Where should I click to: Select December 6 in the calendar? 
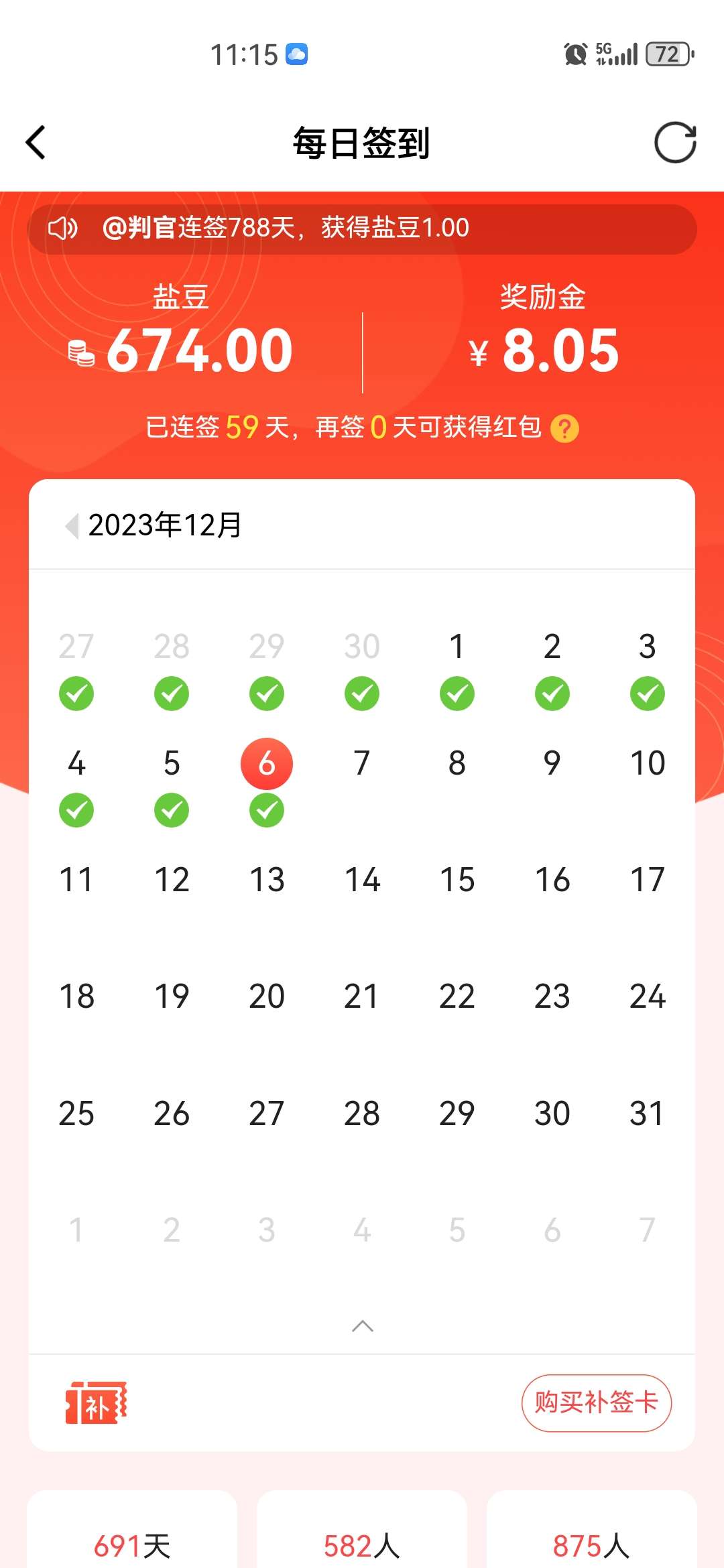[x=266, y=764]
